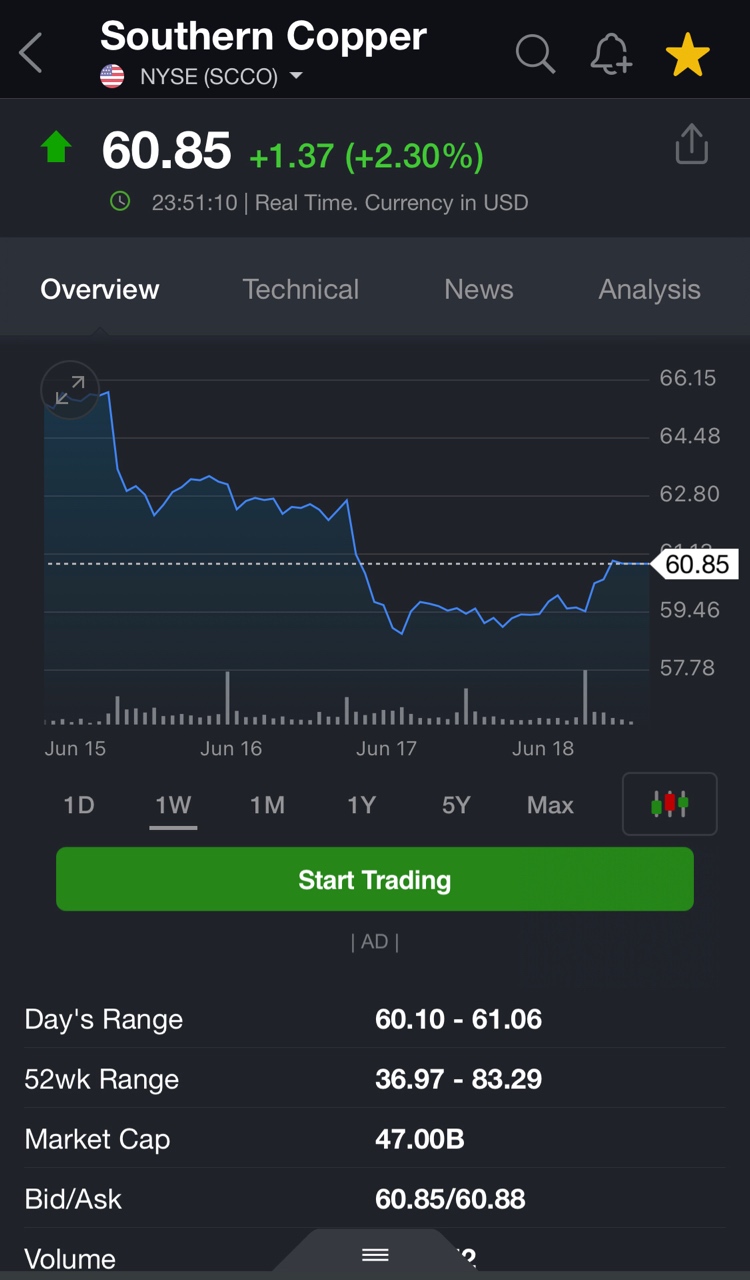The height and width of the screenshot is (1280, 750).
Task: Select the 1Y chart range
Action: [361, 805]
